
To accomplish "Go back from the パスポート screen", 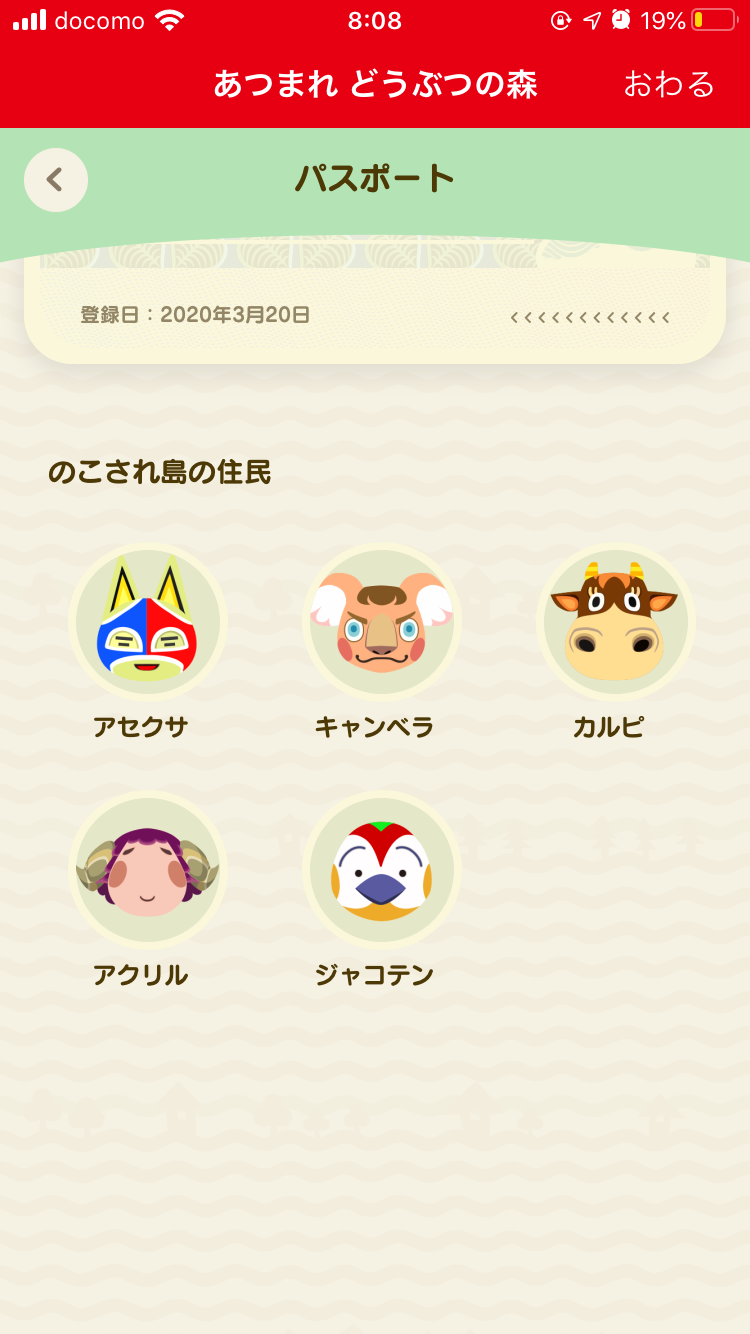I will (56, 180).
